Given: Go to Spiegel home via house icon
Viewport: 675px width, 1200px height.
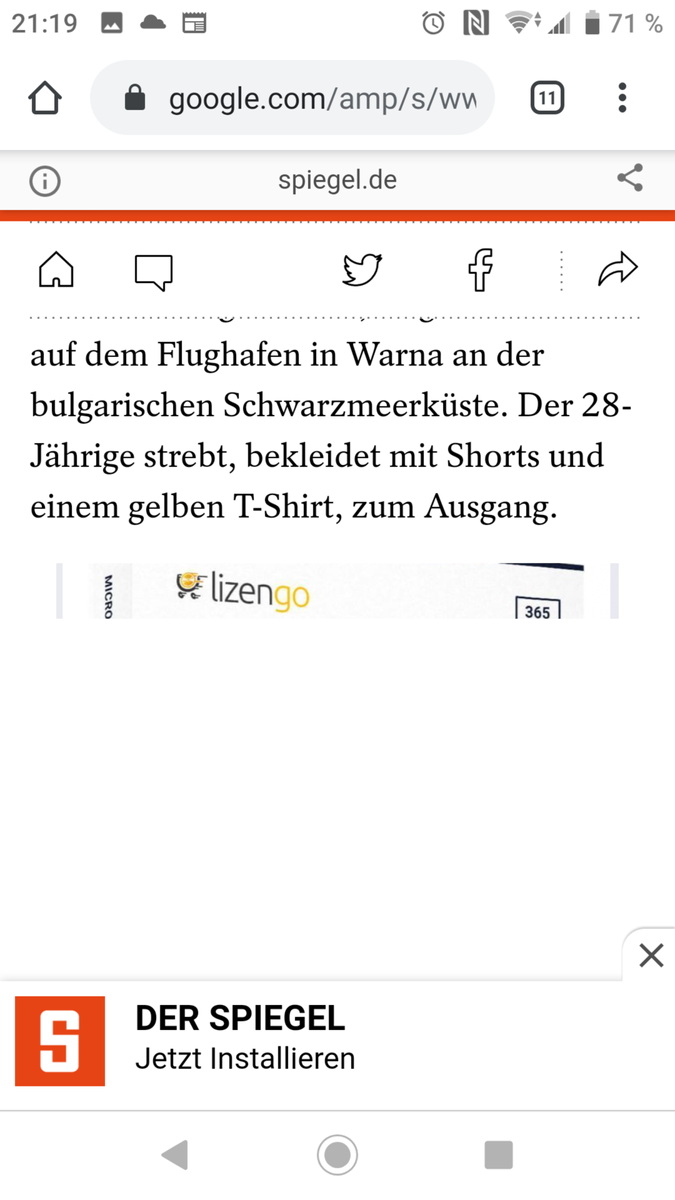Looking at the screenshot, I should tap(56, 270).
